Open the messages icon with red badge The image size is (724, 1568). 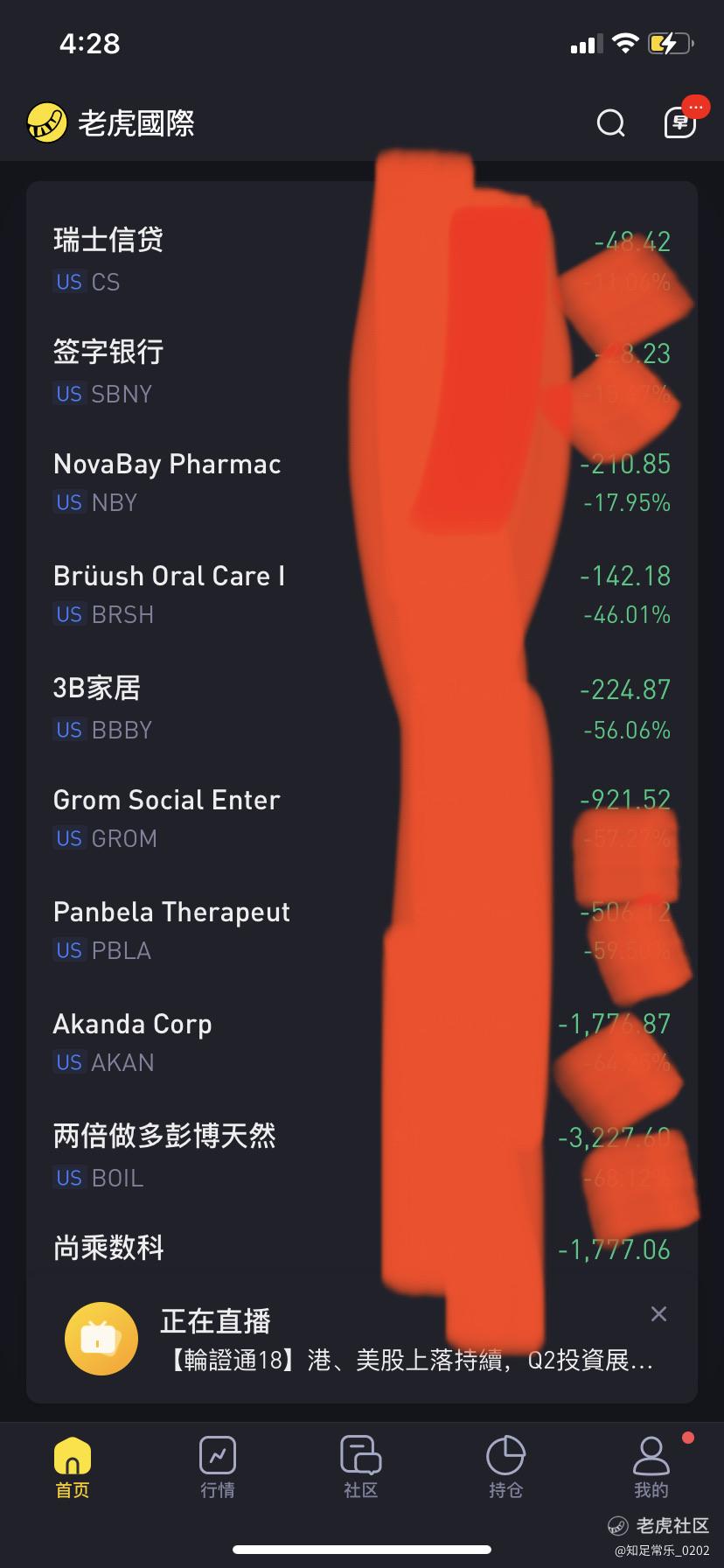click(679, 123)
